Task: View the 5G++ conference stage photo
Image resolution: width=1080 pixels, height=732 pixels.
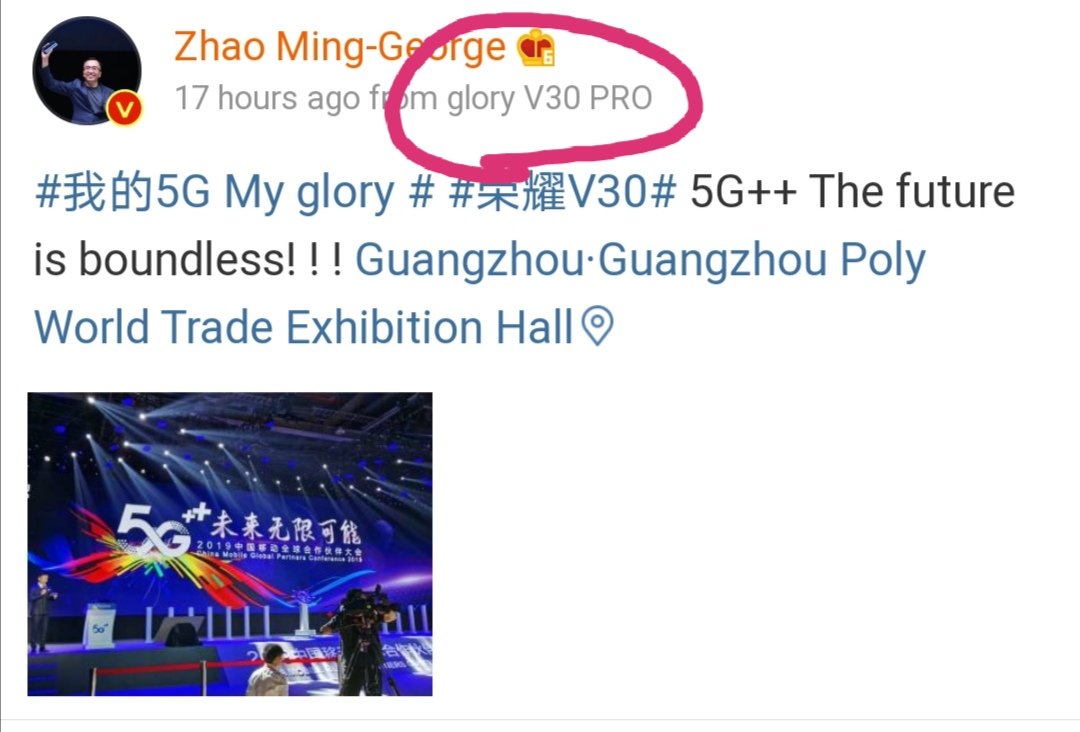Action: 230,543
